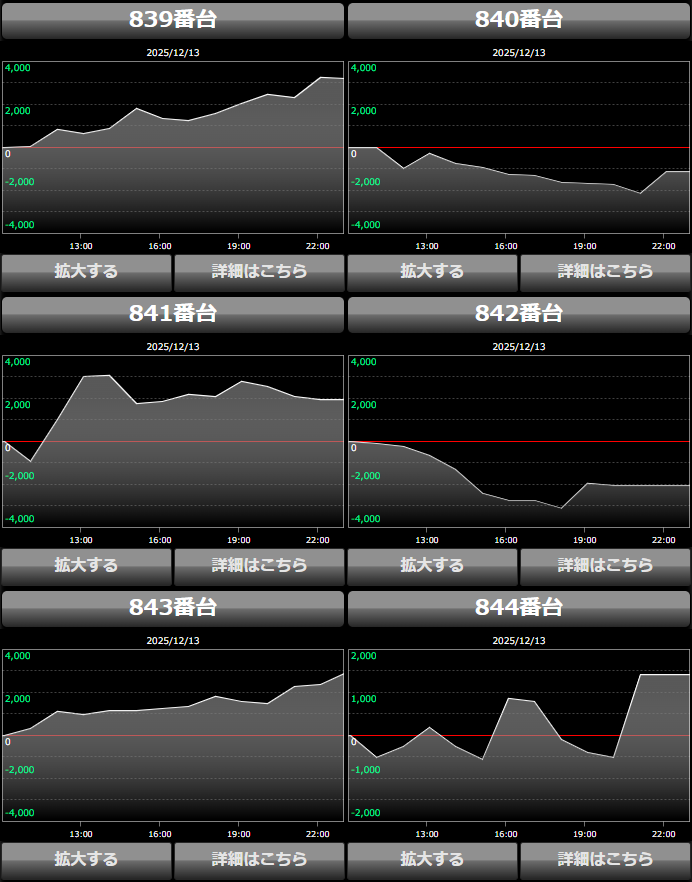Open the 842番台 title bar
Viewport: 692px width, 882px height.
(x=519, y=314)
